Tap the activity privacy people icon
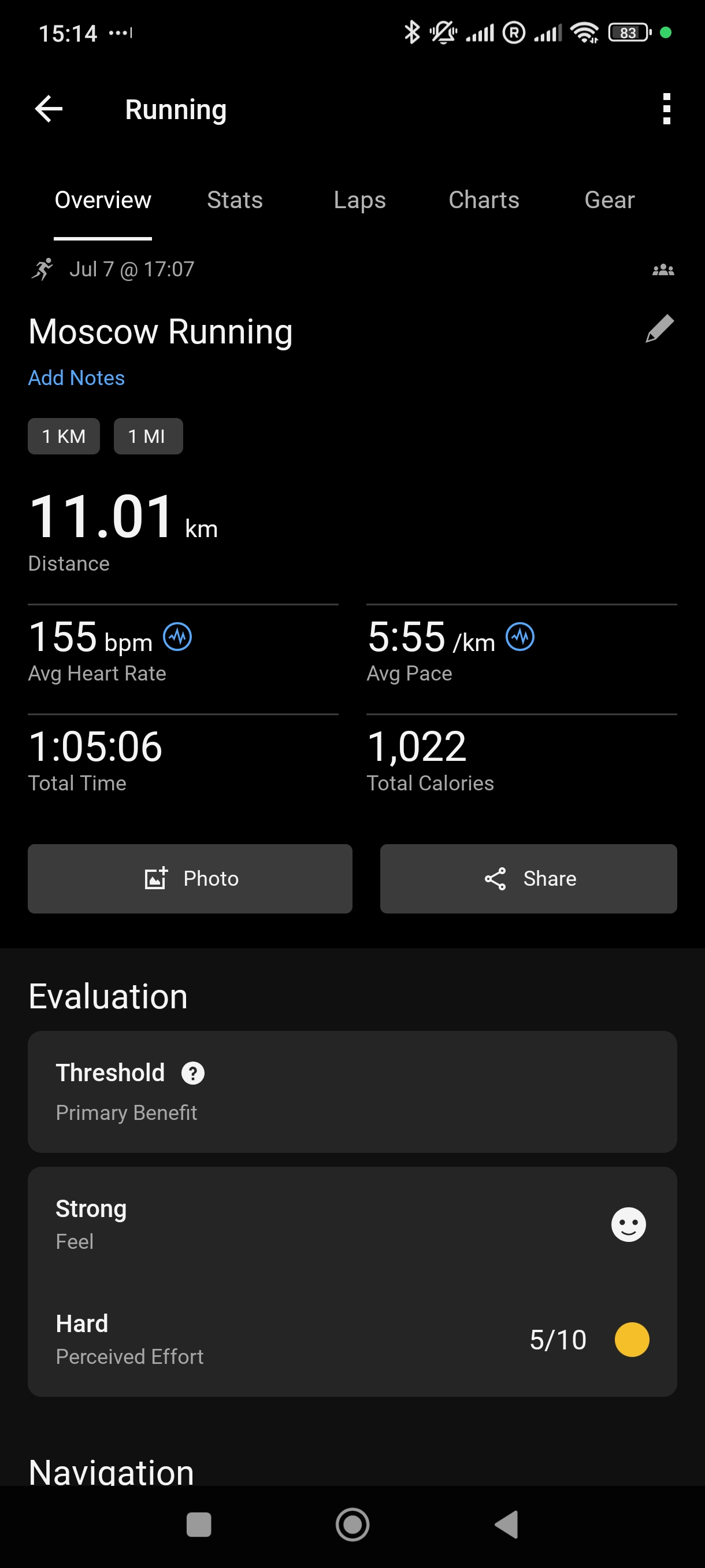Screen dimensions: 705x1568 [x=663, y=269]
